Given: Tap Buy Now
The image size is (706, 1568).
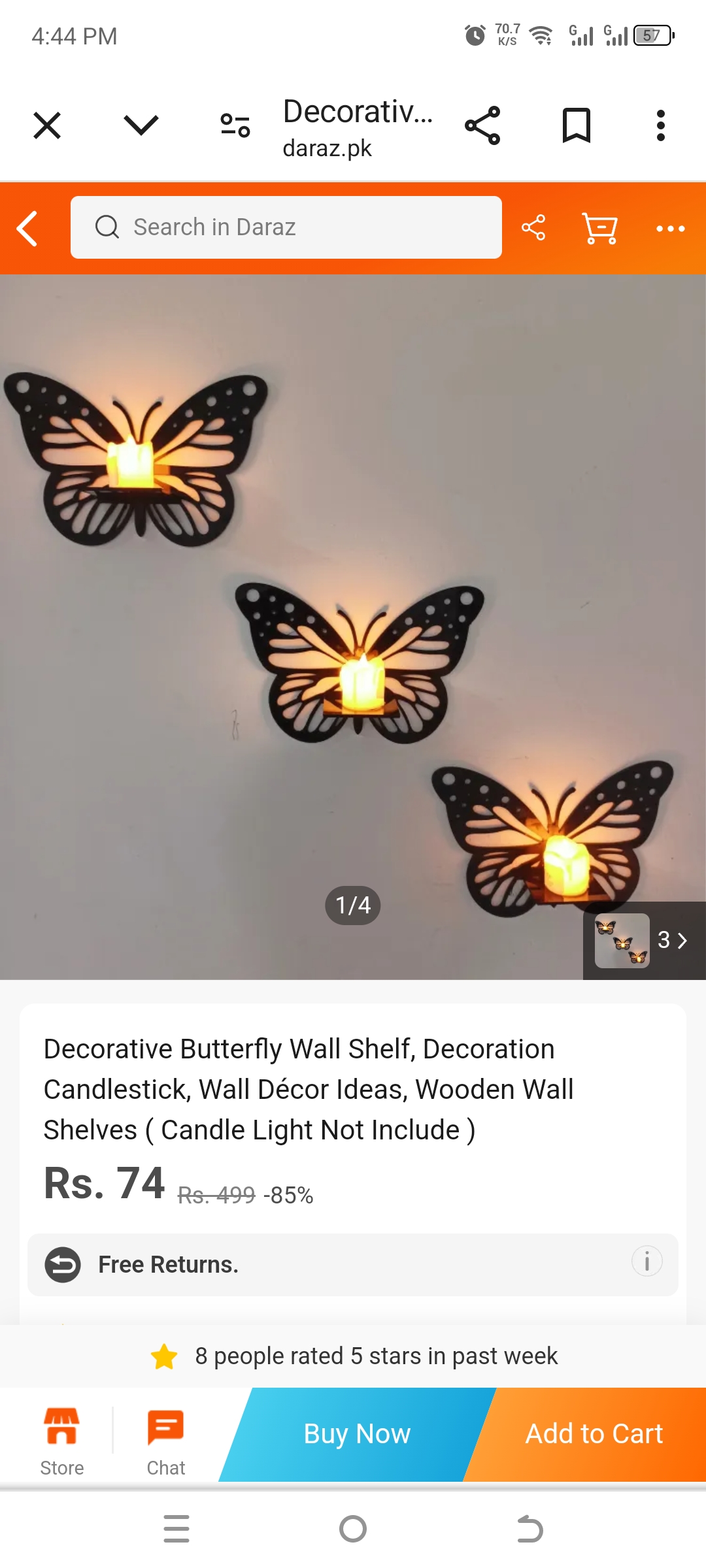Looking at the screenshot, I should 357,1434.
